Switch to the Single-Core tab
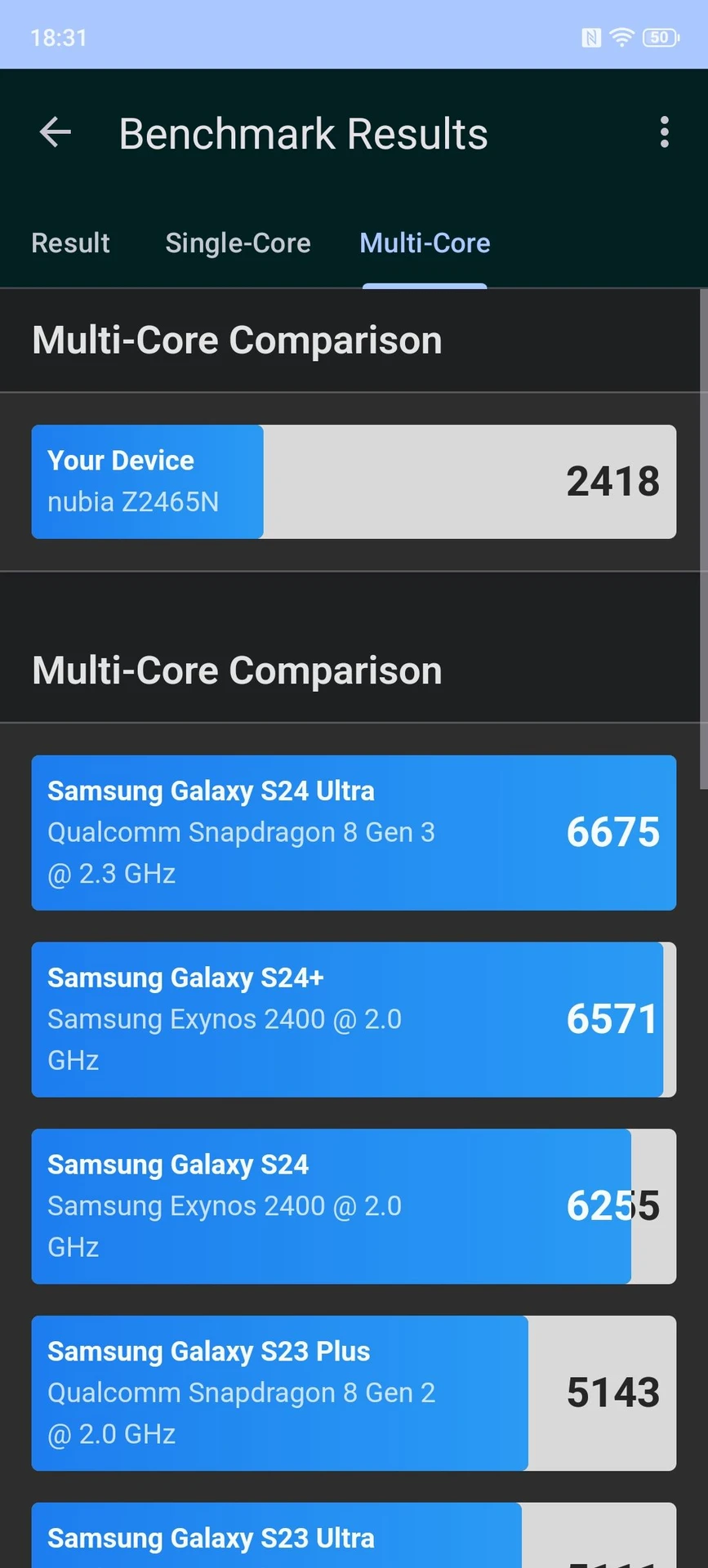The height and width of the screenshot is (1568, 708). [x=238, y=243]
